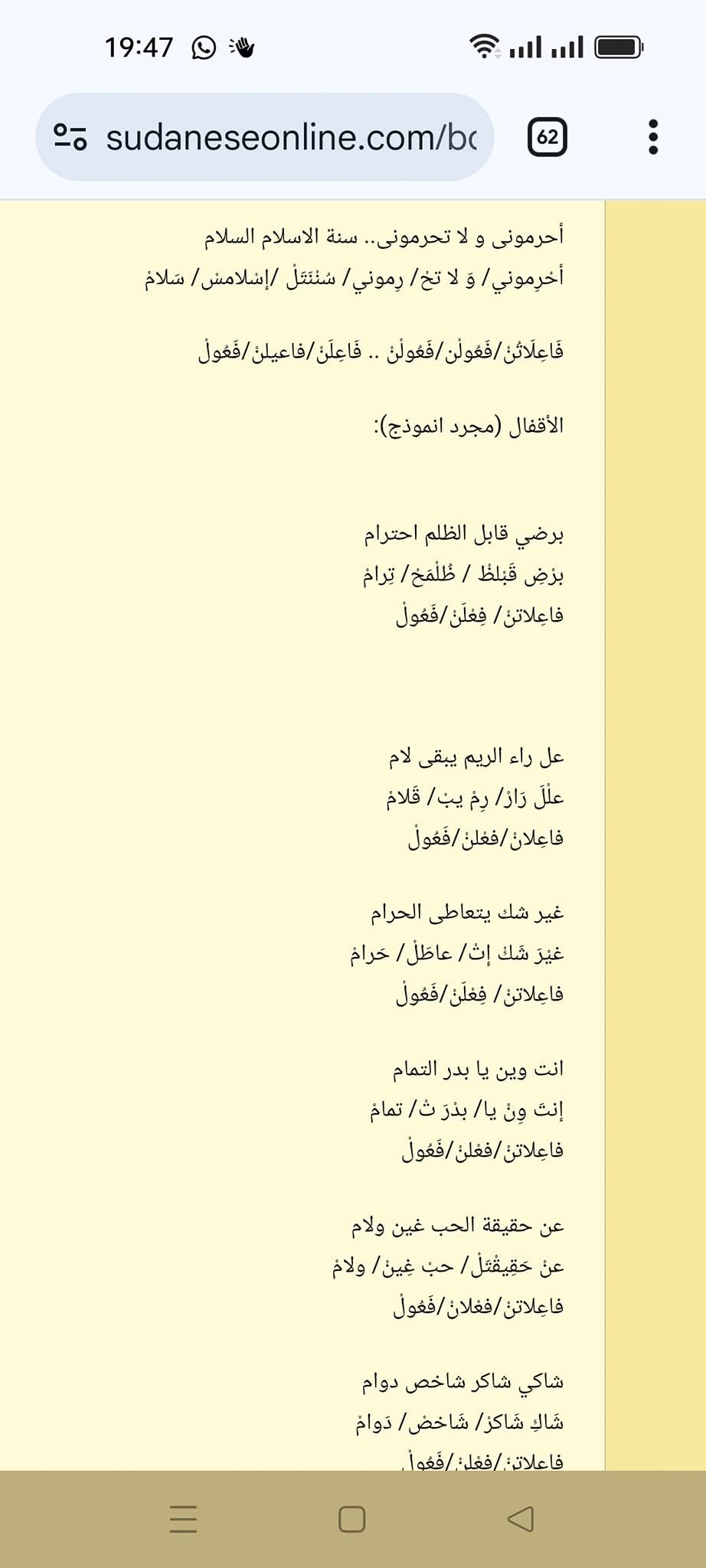706x1568 pixels.
Task: Open the browser's three-dot overflow menu
Action: click(652, 137)
